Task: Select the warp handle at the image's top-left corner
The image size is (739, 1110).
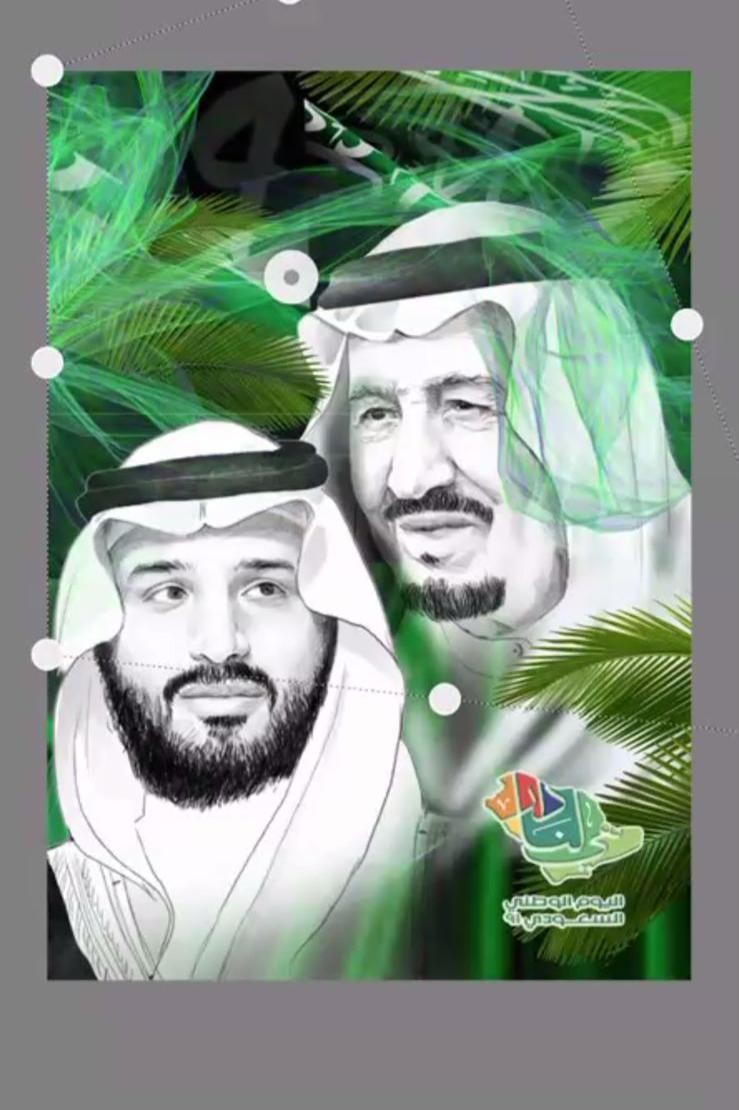Action: pos(47,71)
